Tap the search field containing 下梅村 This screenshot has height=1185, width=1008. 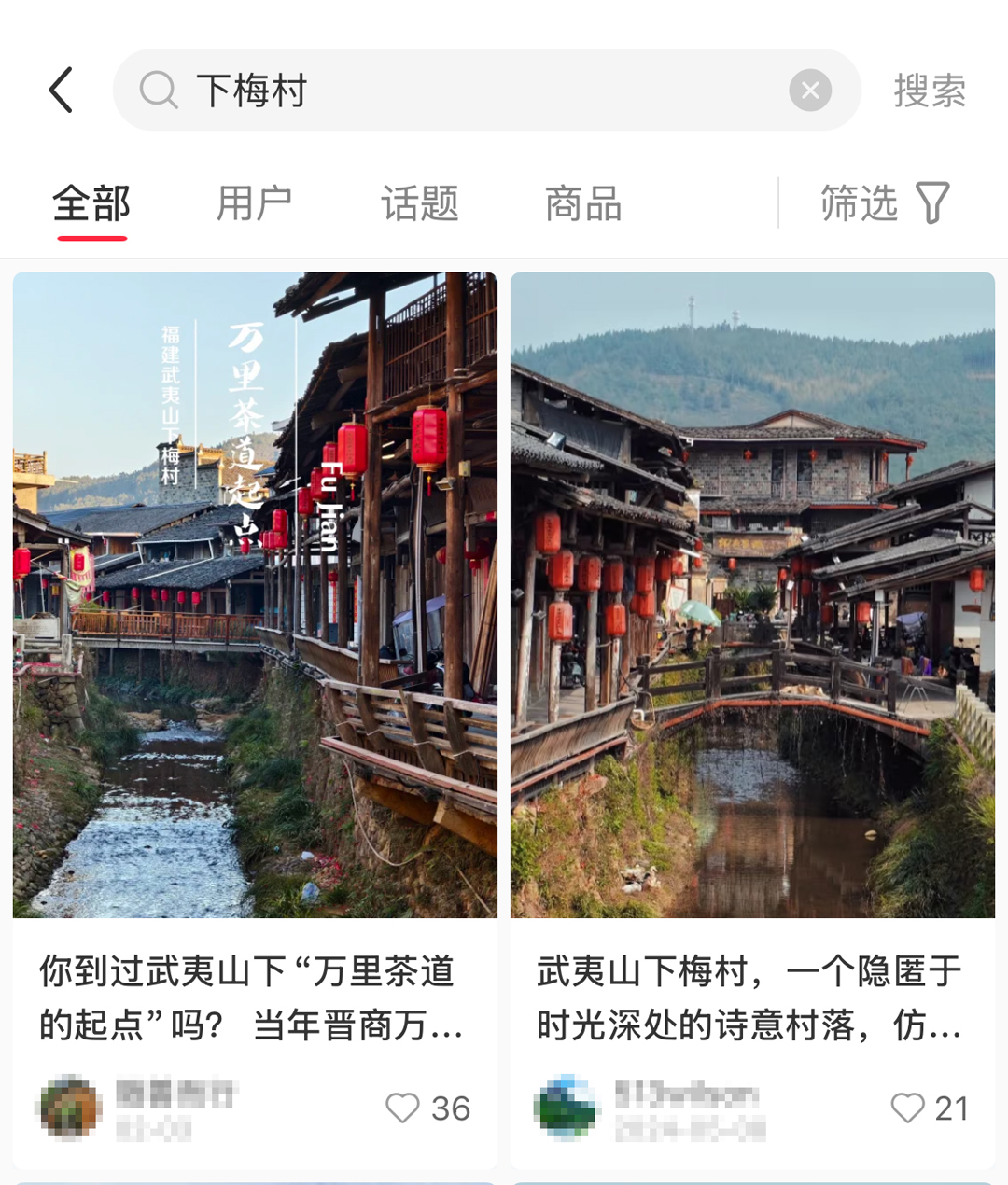tap(467, 91)
